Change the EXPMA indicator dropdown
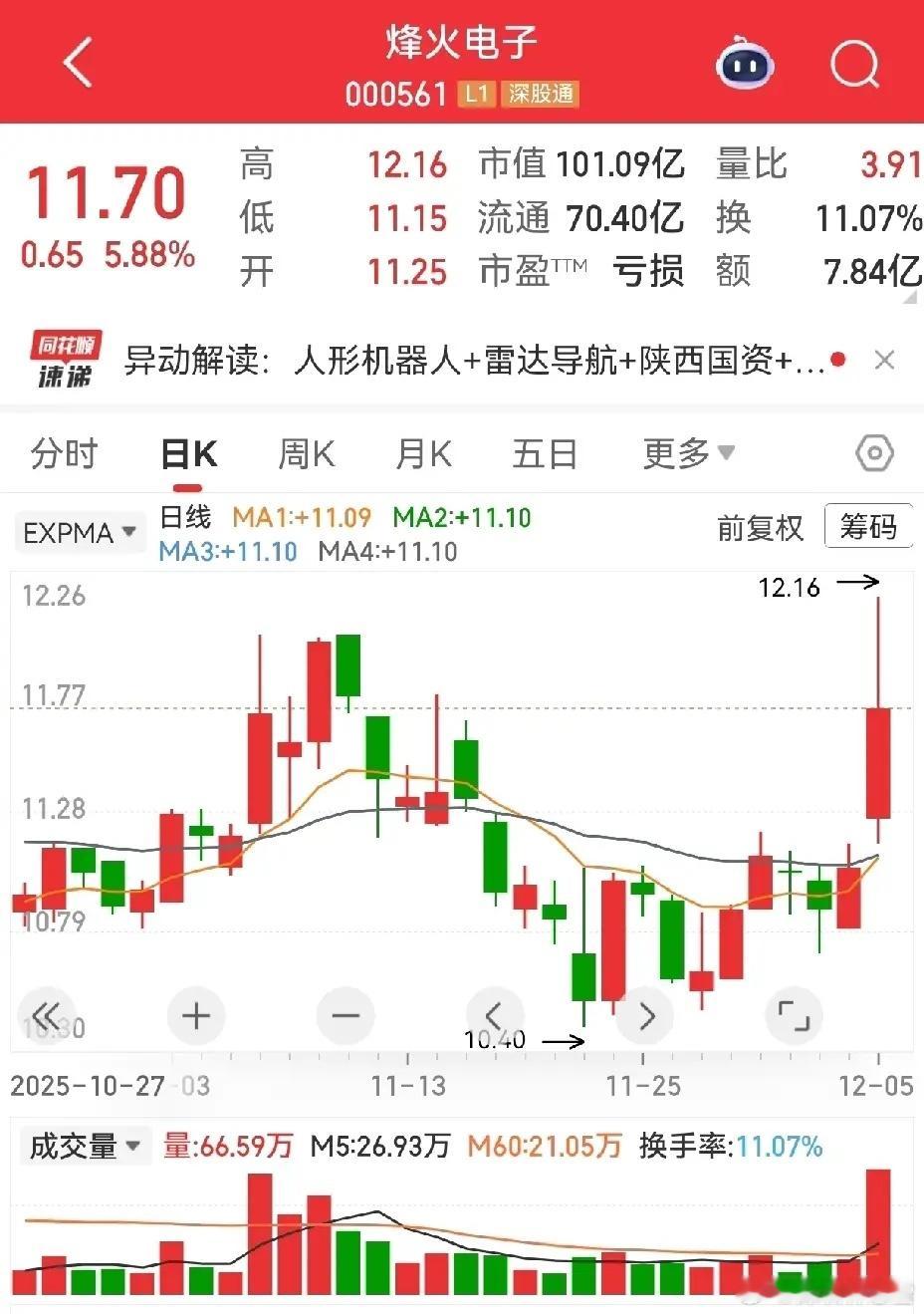 (80, 533)
